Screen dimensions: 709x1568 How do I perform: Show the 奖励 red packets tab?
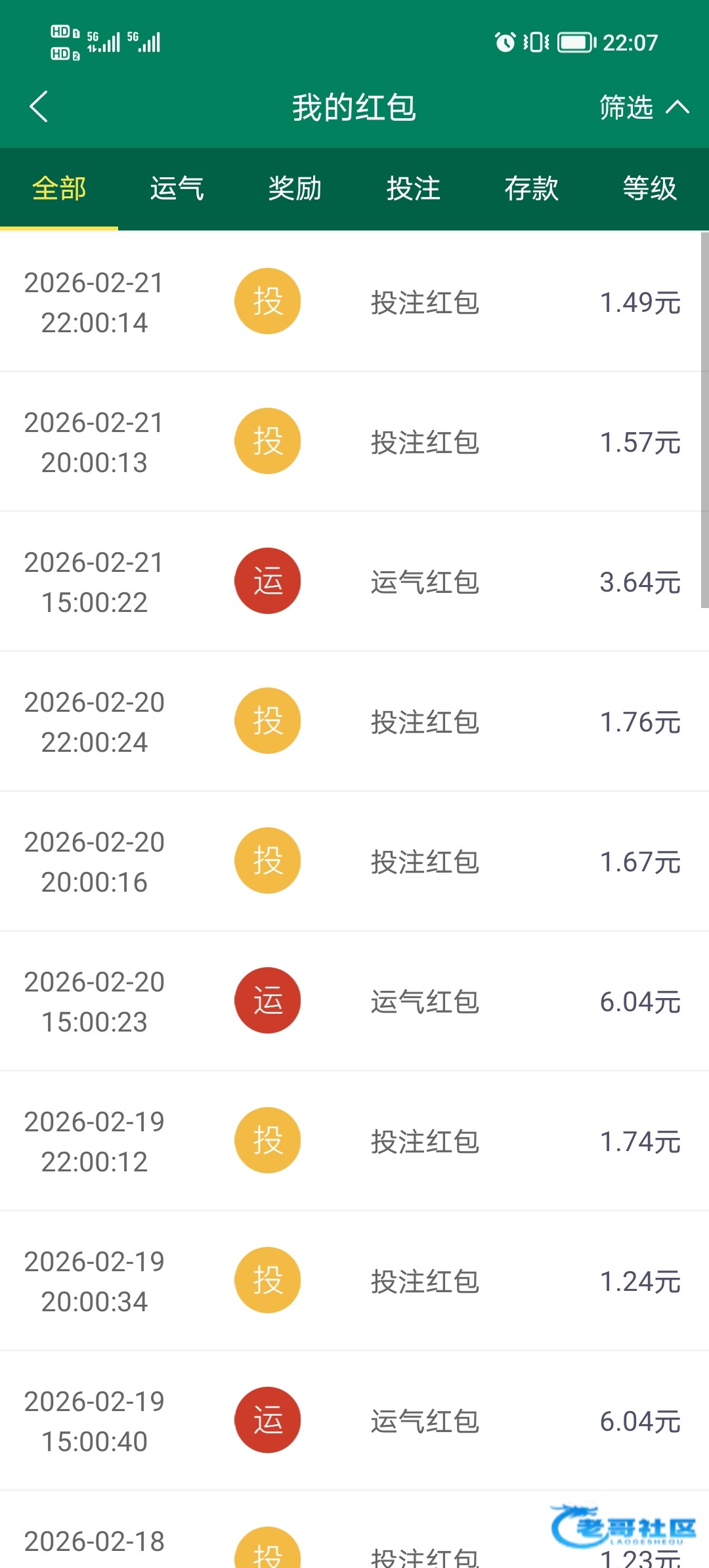(295, 188)
